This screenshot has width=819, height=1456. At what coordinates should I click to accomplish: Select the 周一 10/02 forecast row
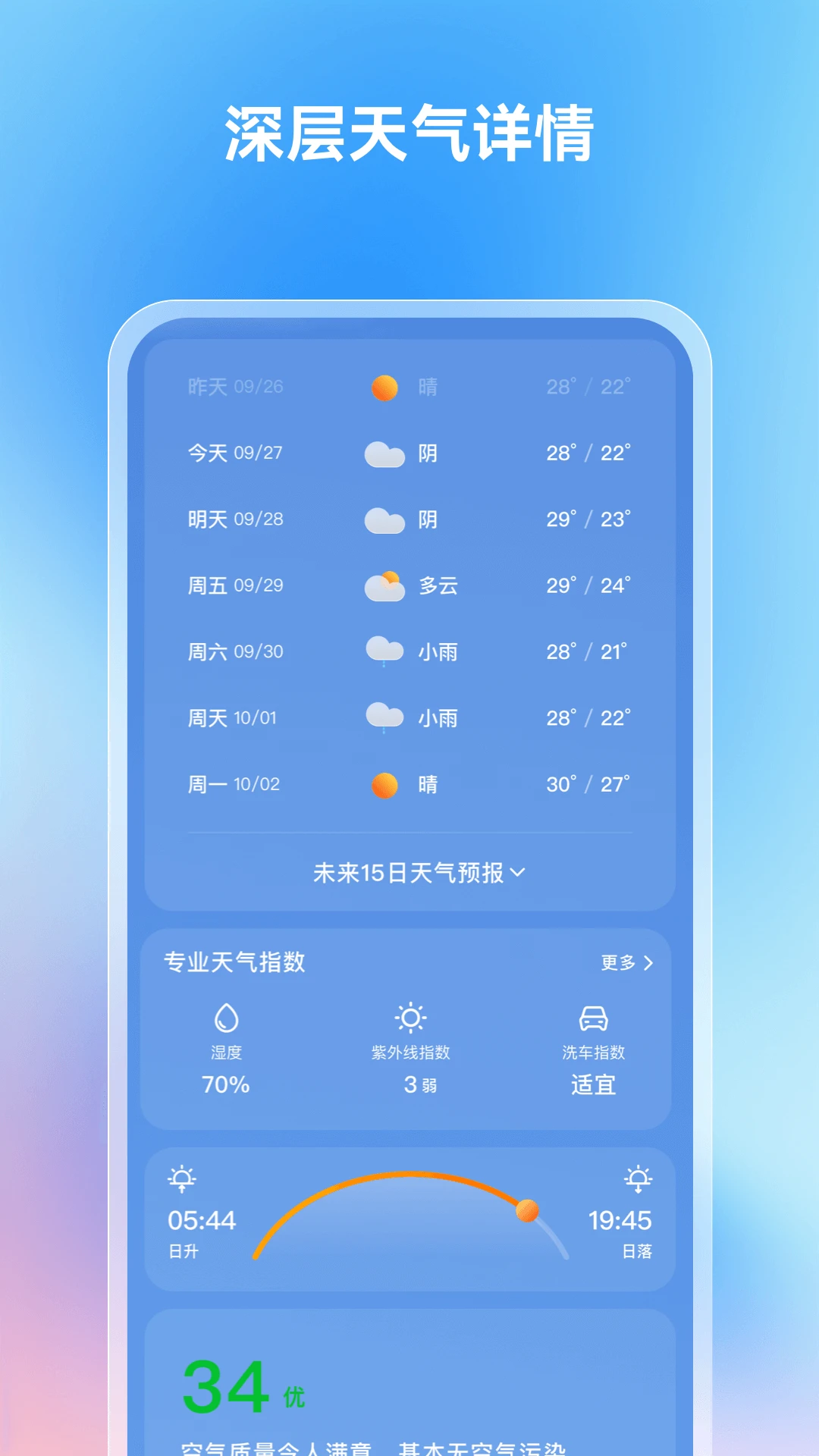pos(409,783)
